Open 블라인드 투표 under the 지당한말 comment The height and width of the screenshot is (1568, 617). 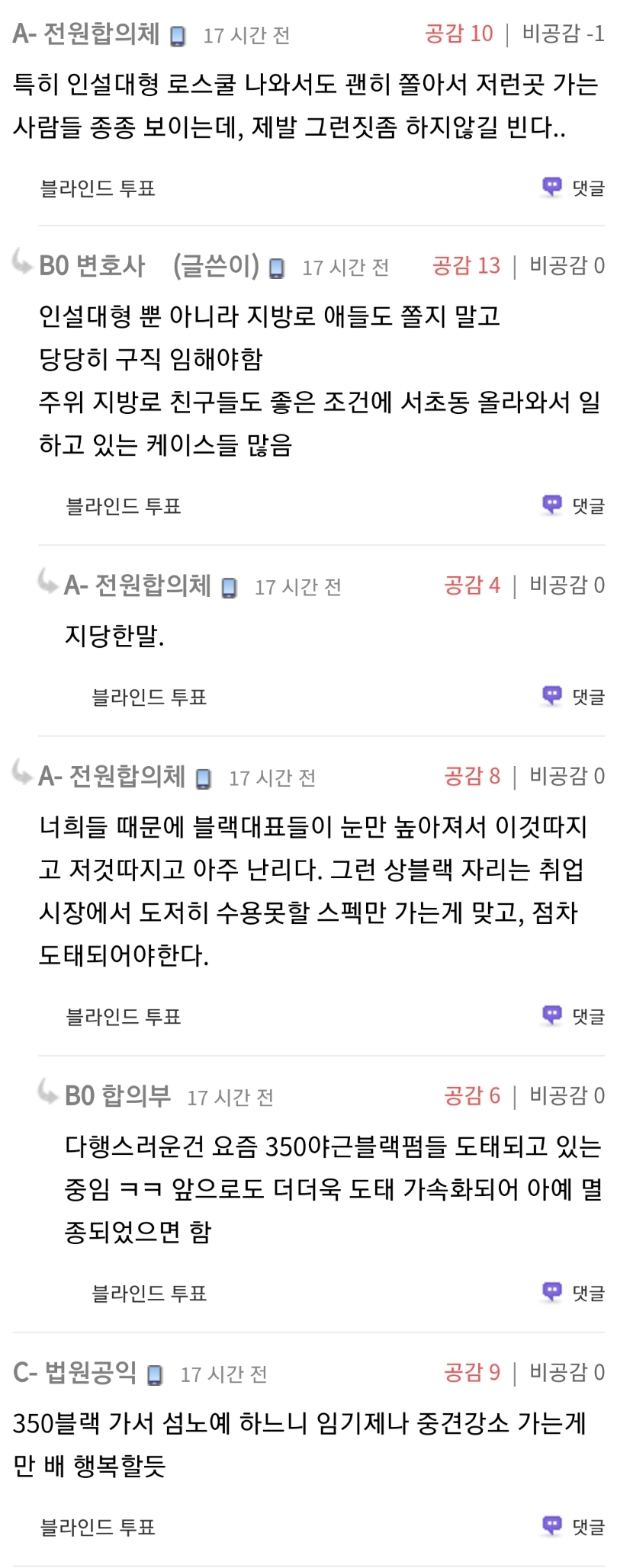tap(149, 697)
